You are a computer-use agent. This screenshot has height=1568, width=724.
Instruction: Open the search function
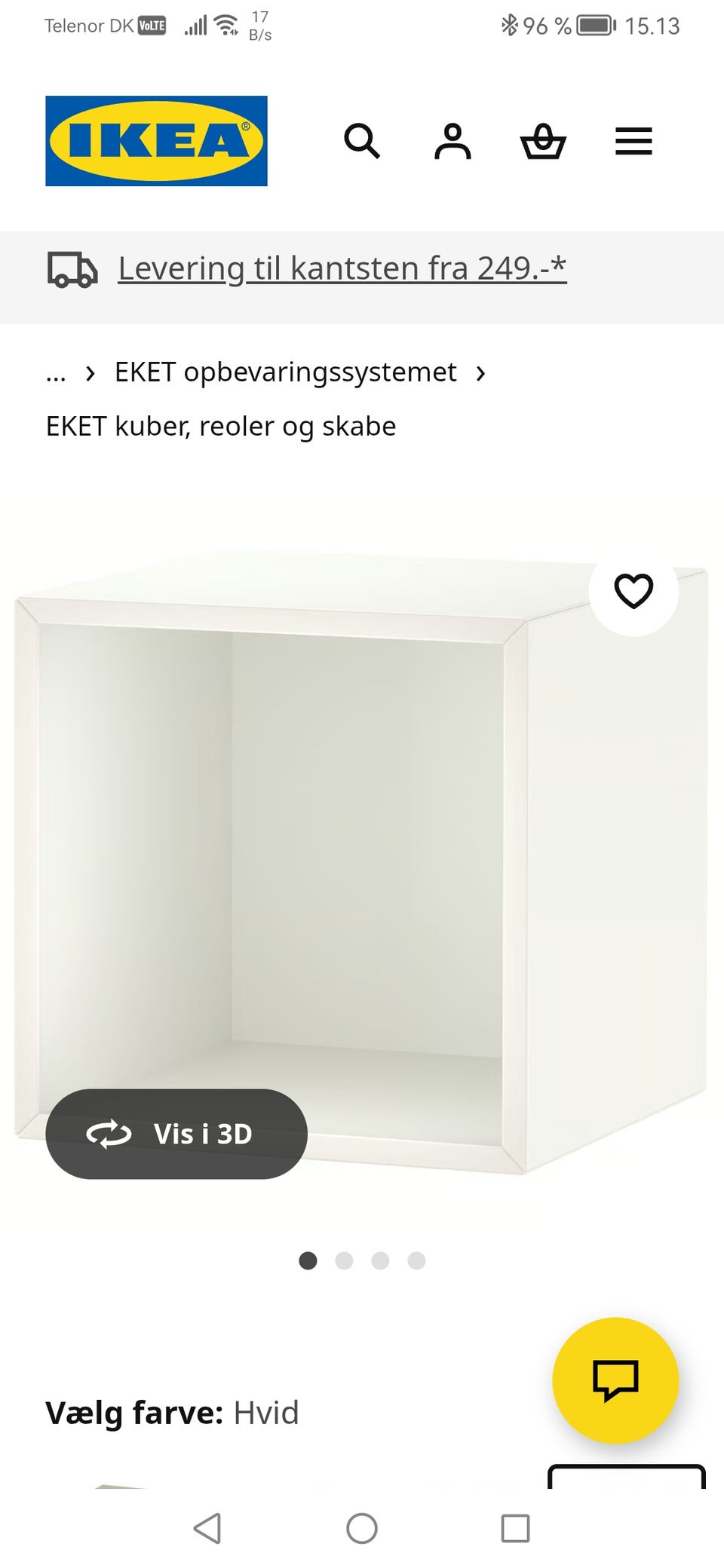362,140
